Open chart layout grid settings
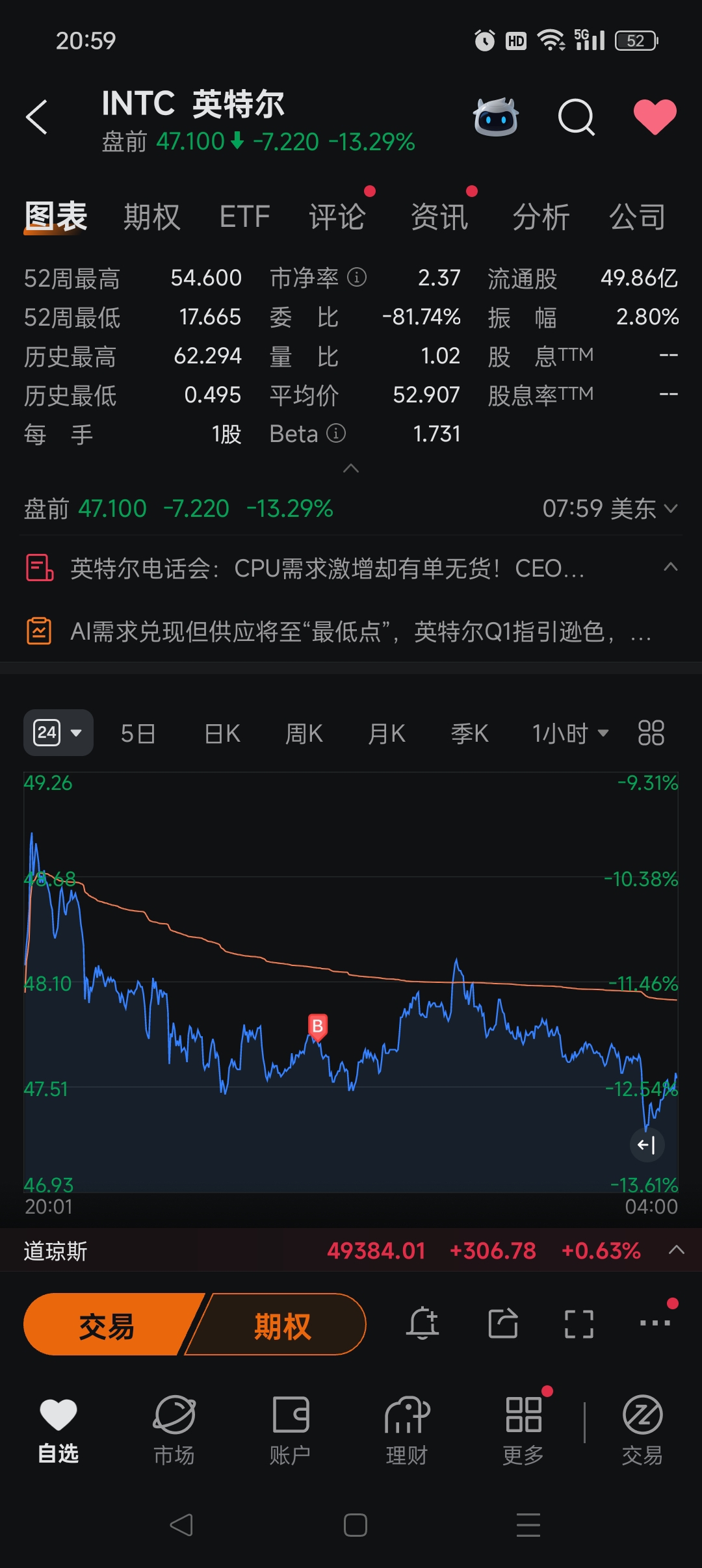The width and height of the screenshot is (702, 1568). pyautogui.click(x=651, y=733)
